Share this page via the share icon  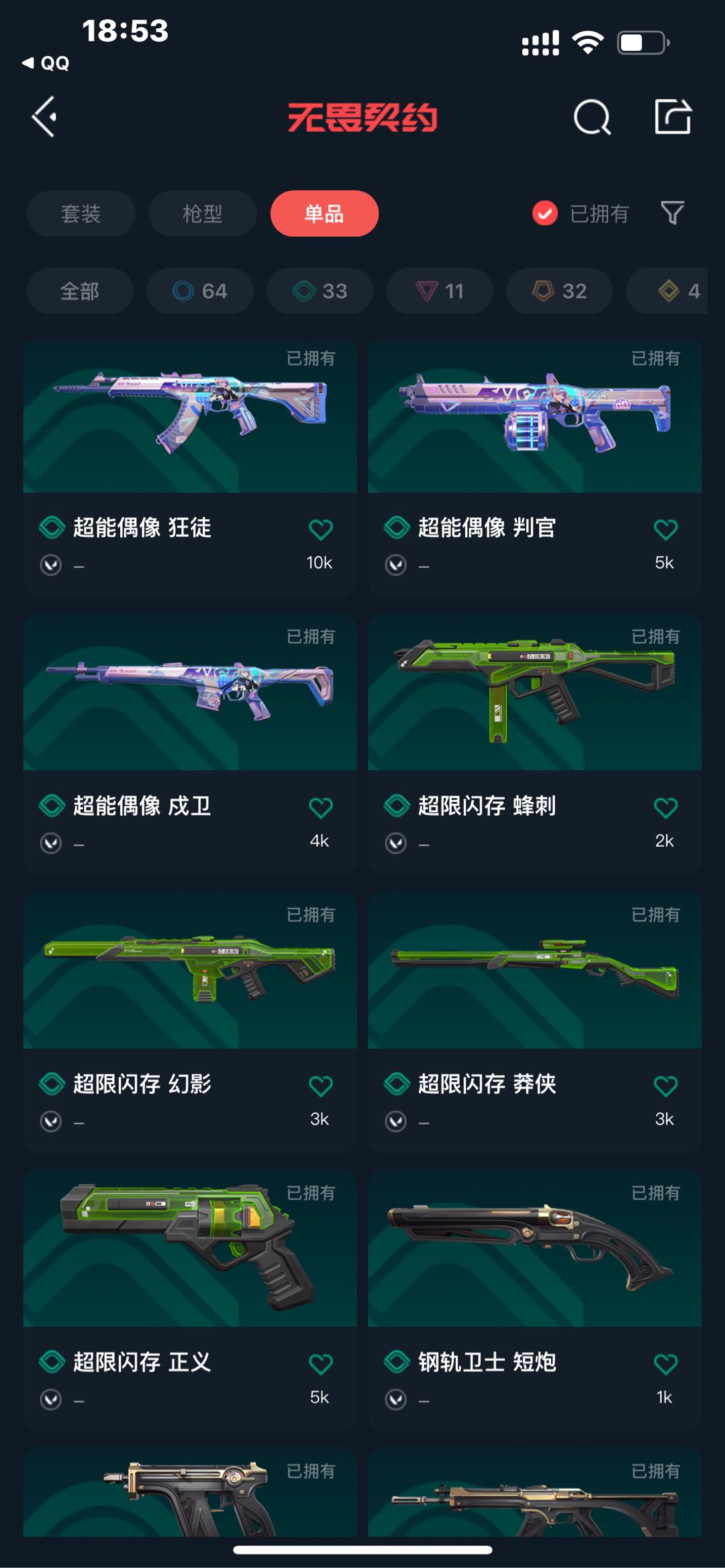click(x=673, y=117)
